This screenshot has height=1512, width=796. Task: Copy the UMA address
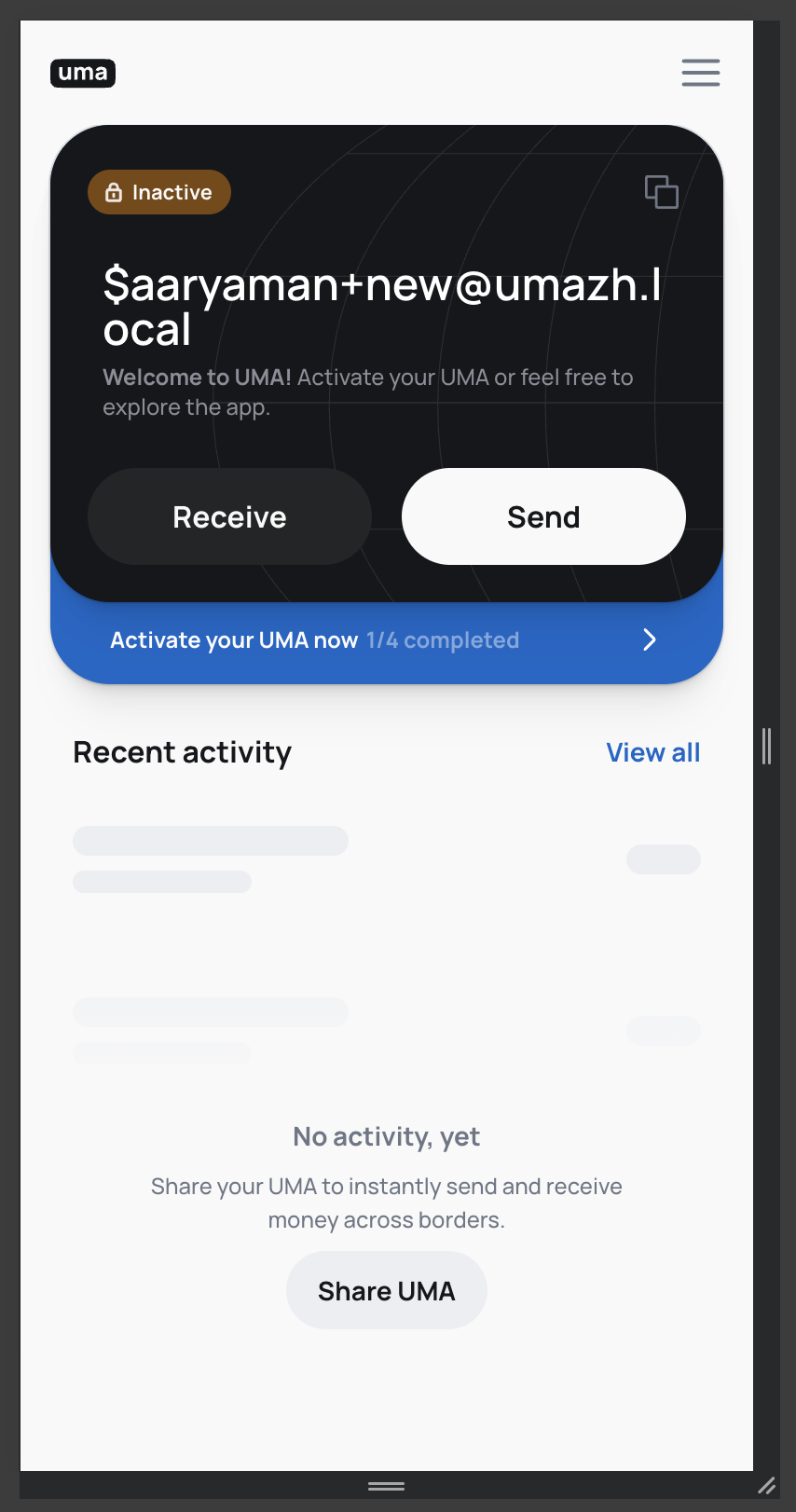coord(661,192)
